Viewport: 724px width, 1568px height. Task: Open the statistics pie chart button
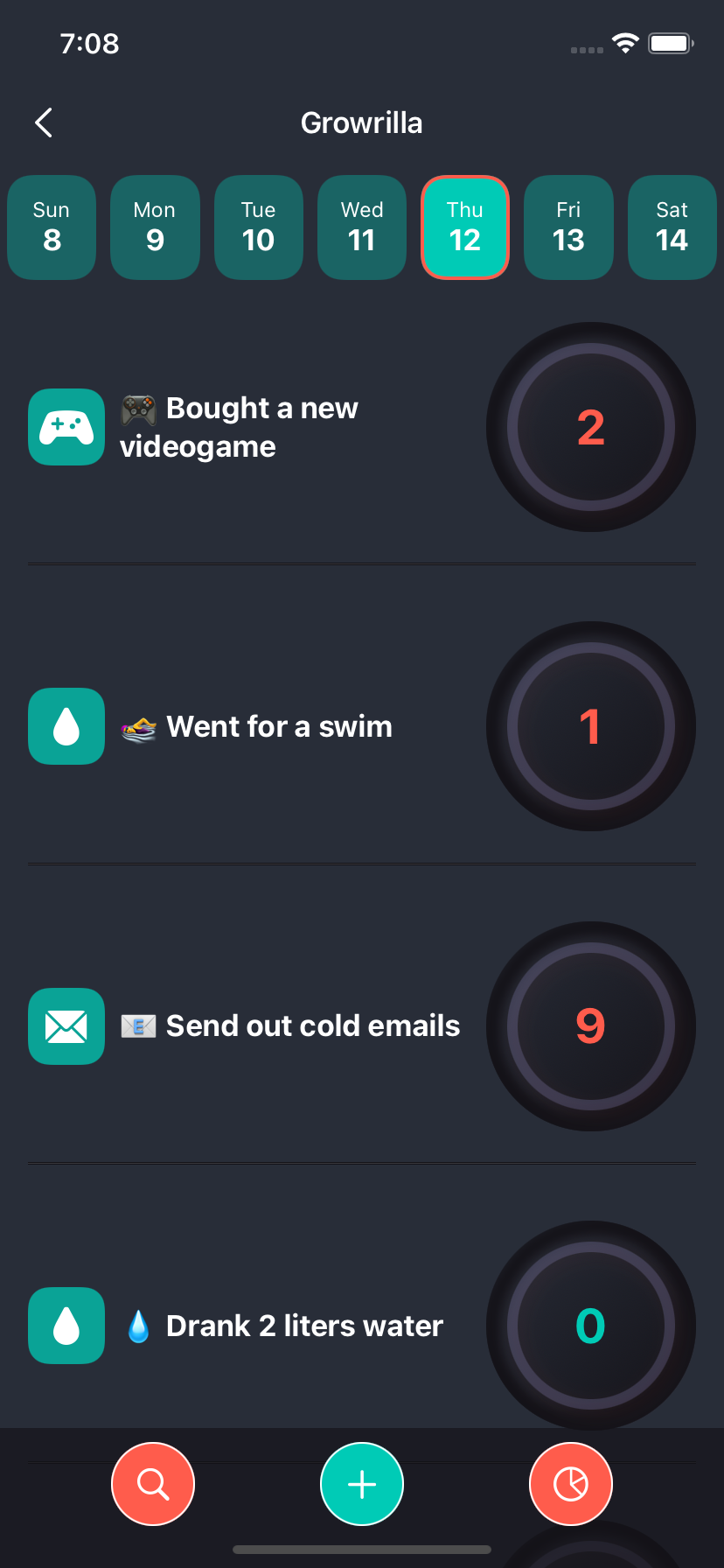pos(571,1484)
